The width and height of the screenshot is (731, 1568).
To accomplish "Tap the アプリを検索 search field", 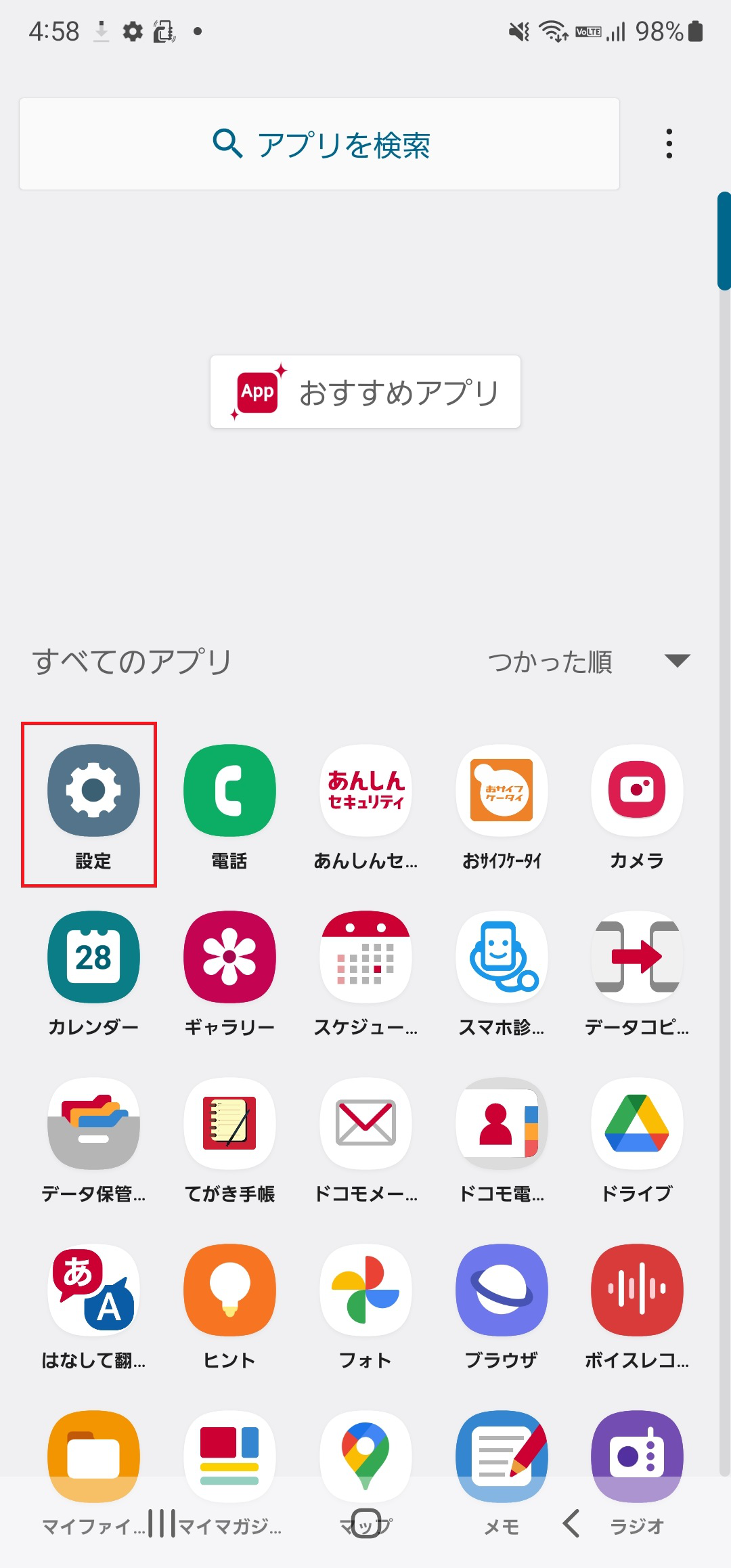I will pos(320,143).
